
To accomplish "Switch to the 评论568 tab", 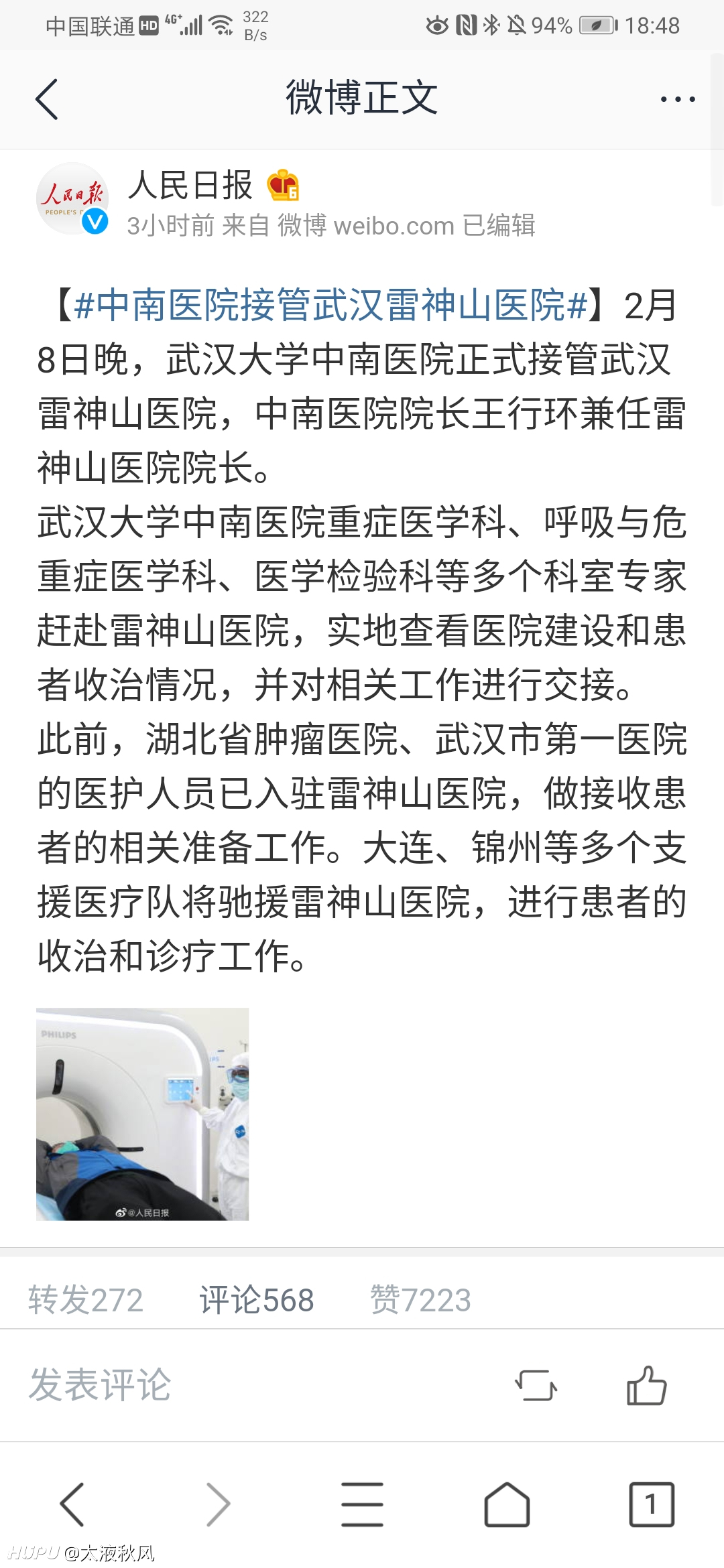I will (x=257, y=1299).
